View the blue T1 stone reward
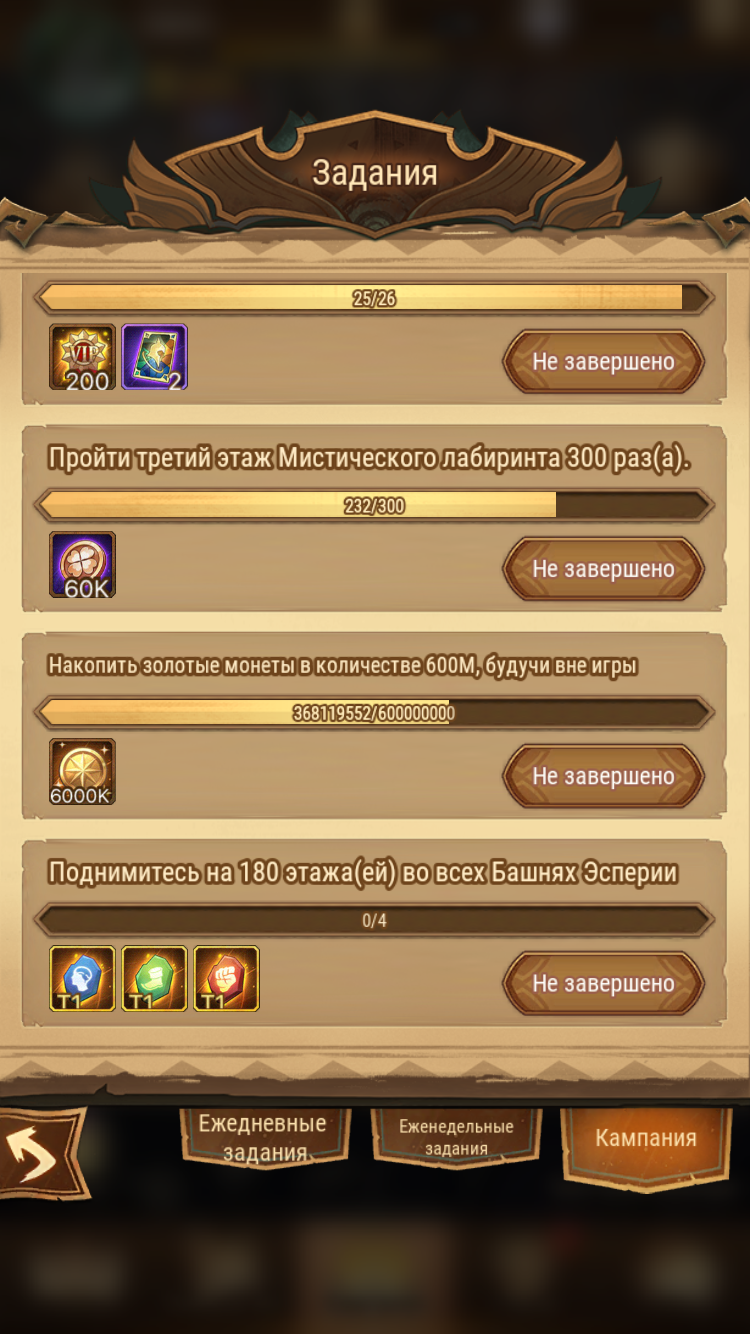Screen dimensions: 750x1334 click(83, 979)
